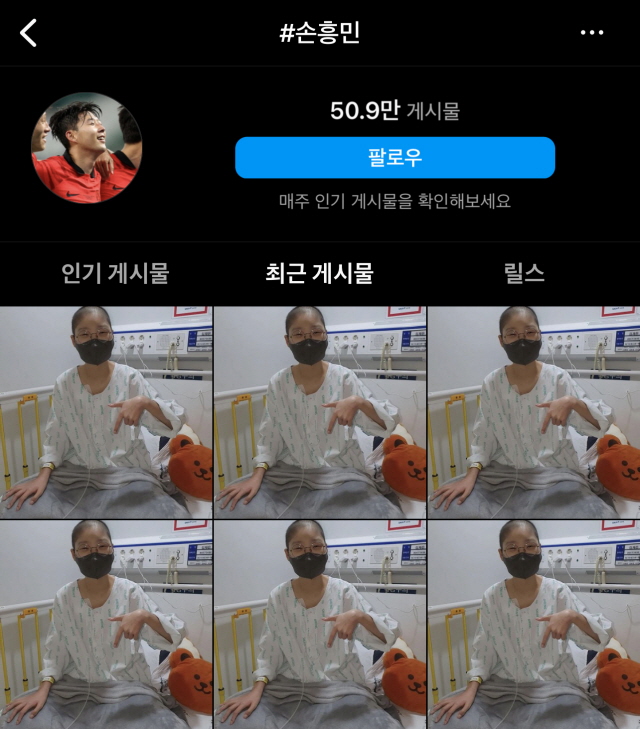Image resolution: width=640 pixels, height=729 pixels.
Task: Open the first post in the second row
Action: (106, 624)
